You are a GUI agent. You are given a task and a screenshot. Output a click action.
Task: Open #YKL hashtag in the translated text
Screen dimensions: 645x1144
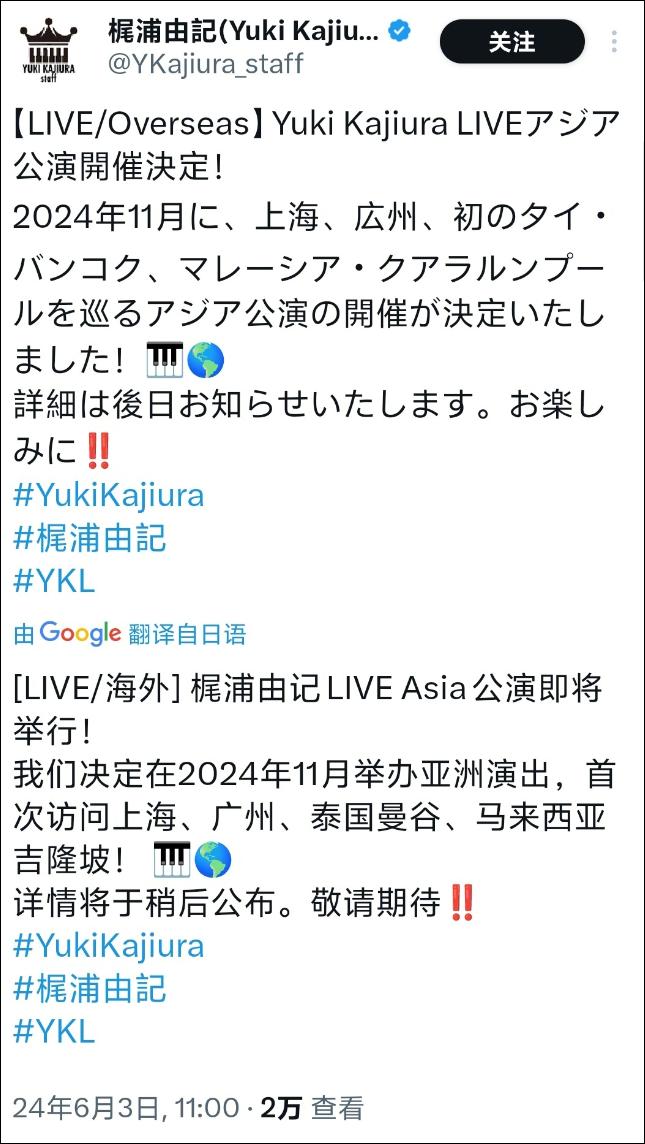54,1032
